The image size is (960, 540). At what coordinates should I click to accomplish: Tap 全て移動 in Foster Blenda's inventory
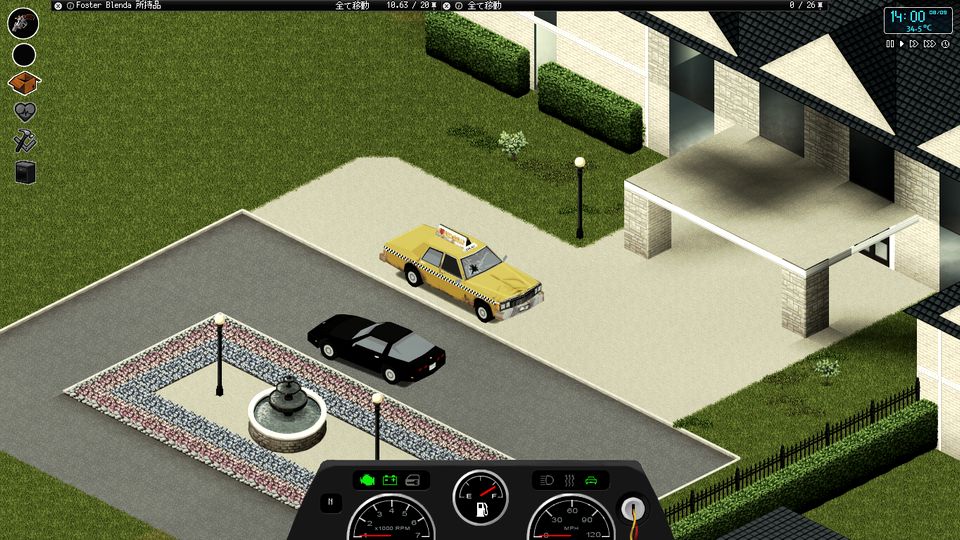pyautogui.click(x=352, y=5)
